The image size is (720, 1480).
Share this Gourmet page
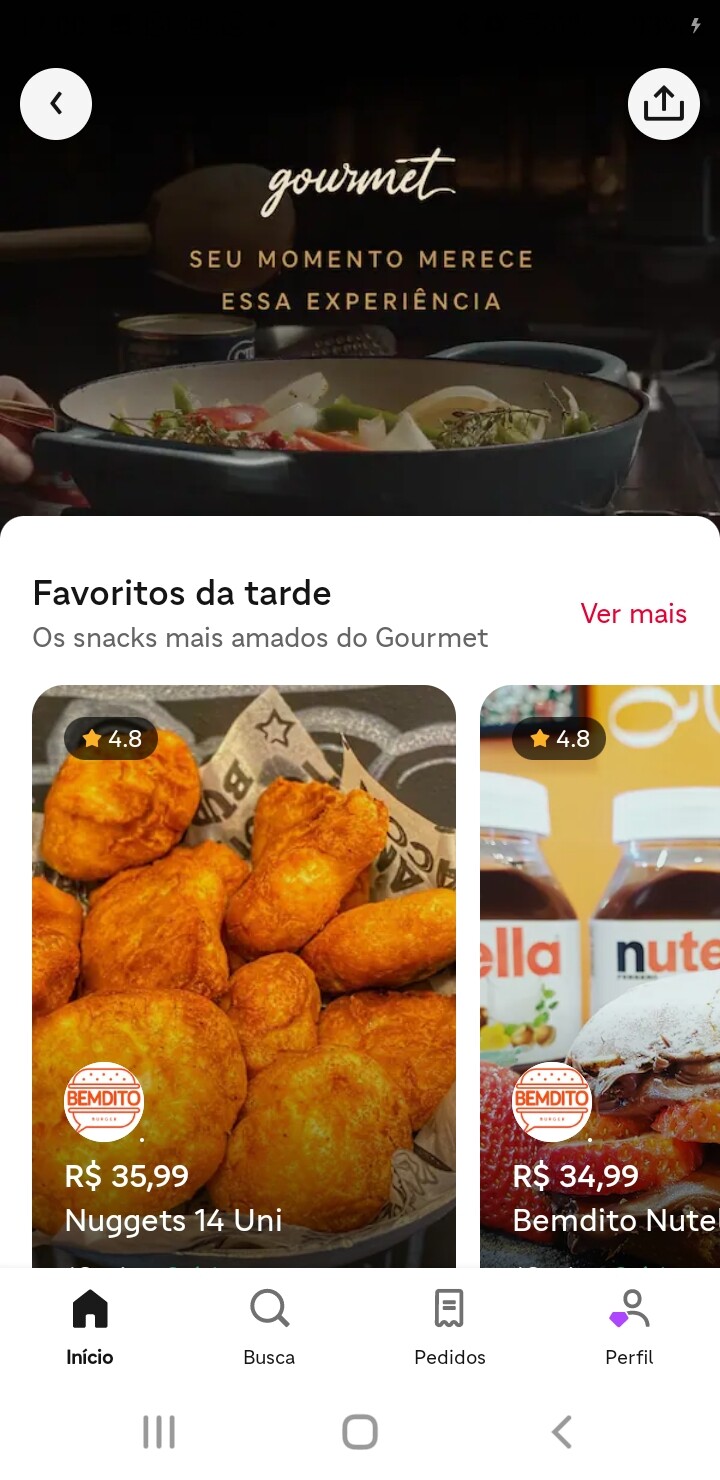663,104
